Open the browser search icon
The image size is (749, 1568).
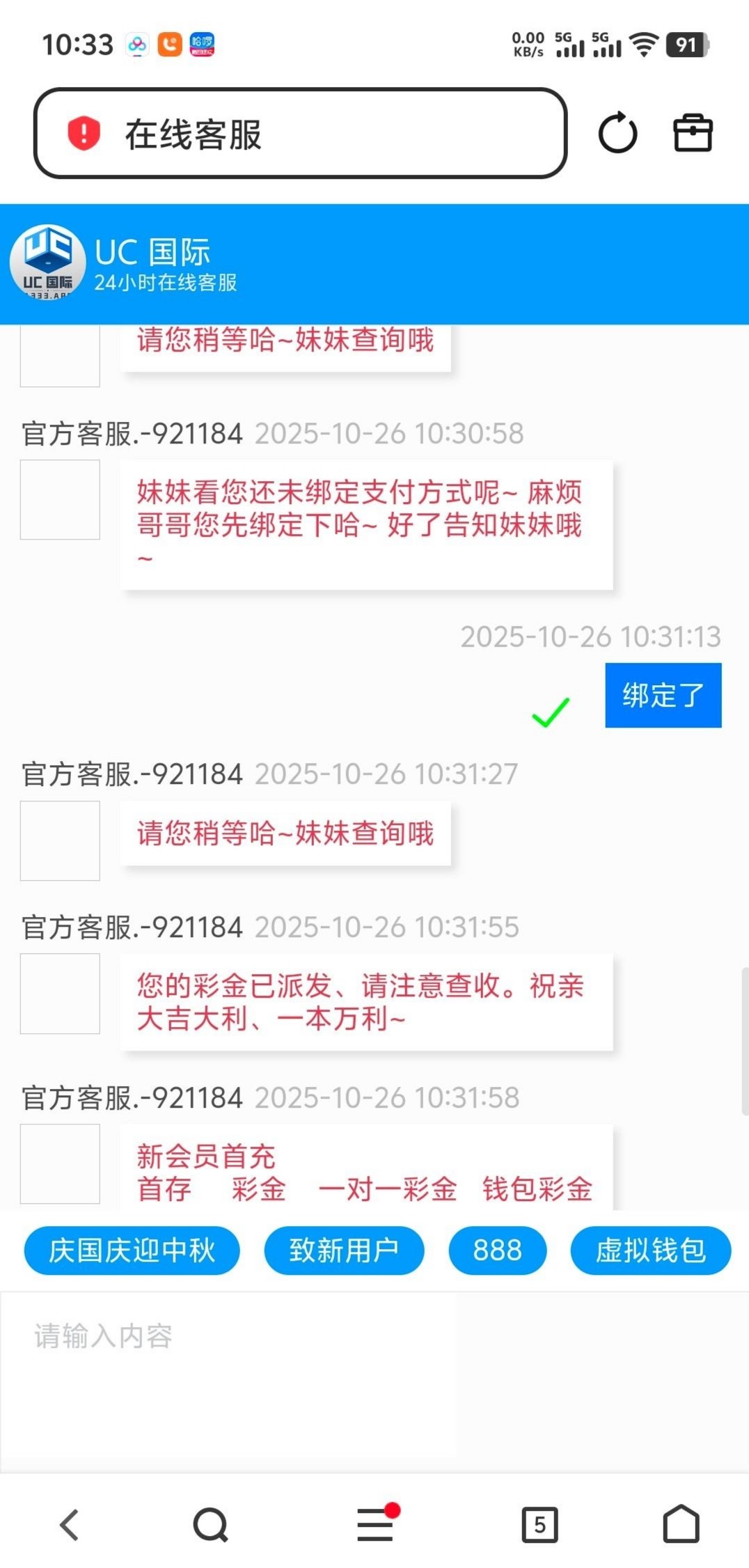click(210, 1525)
